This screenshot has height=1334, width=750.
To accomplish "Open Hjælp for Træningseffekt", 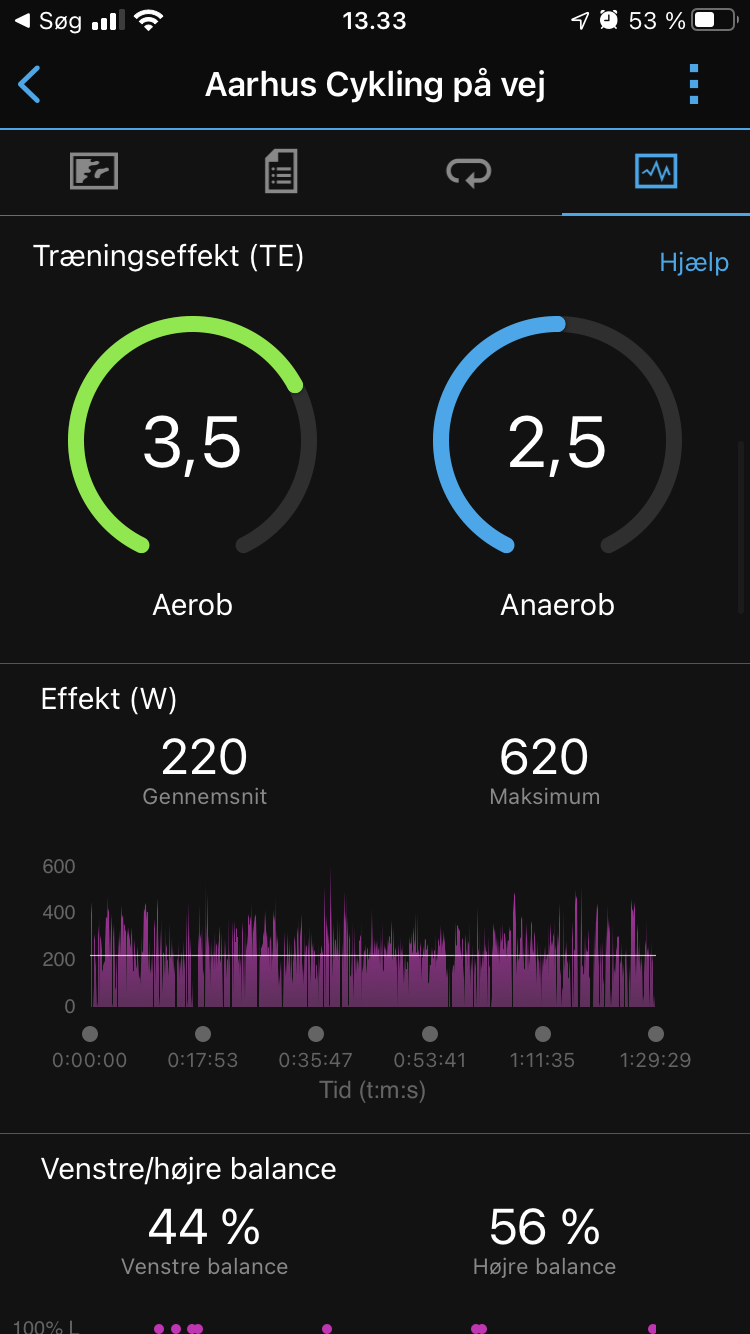I will click(x=694, y=263).
